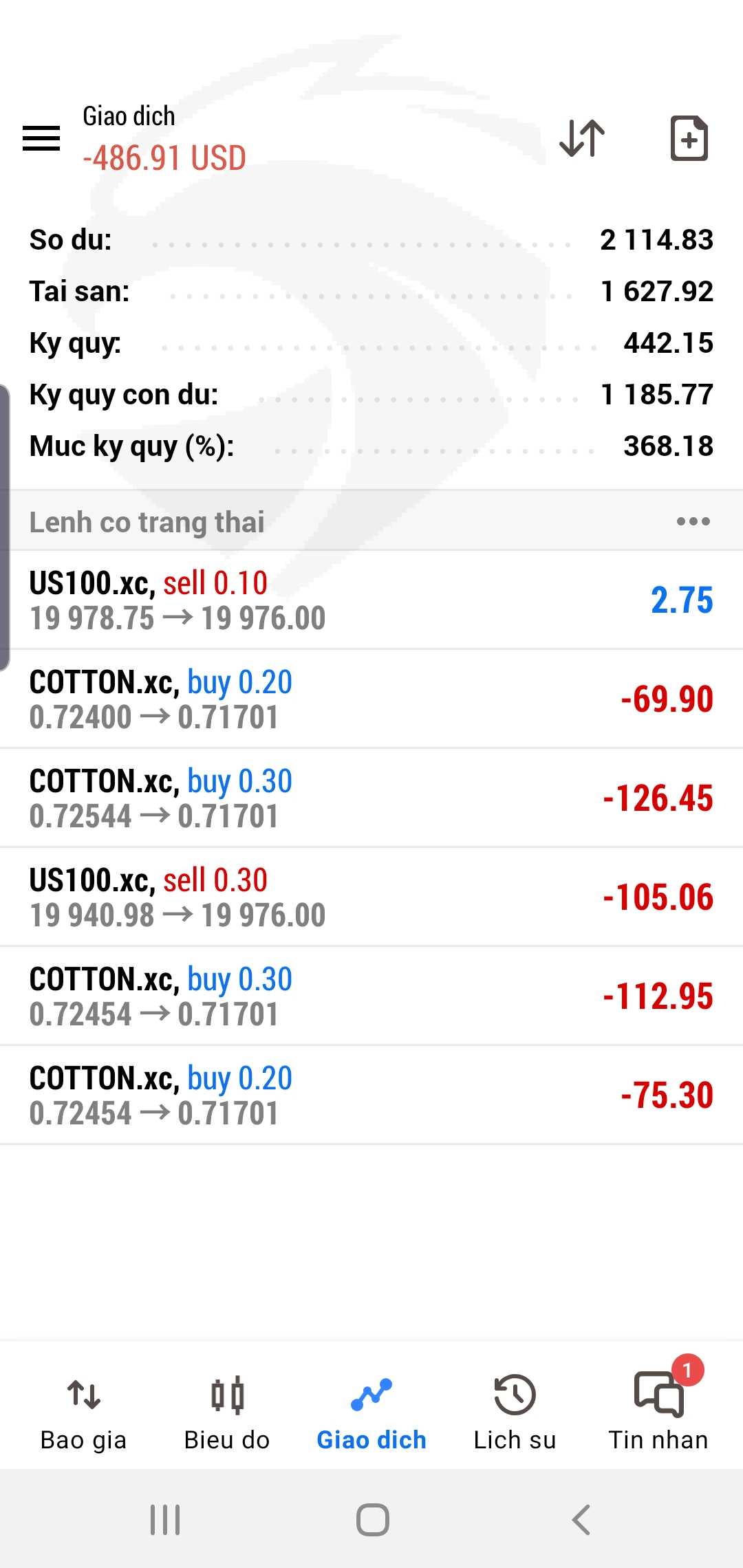The width and height of the screenshot is (743, 1568).
Task: Create a new order with plus icon
Action: 689,138
